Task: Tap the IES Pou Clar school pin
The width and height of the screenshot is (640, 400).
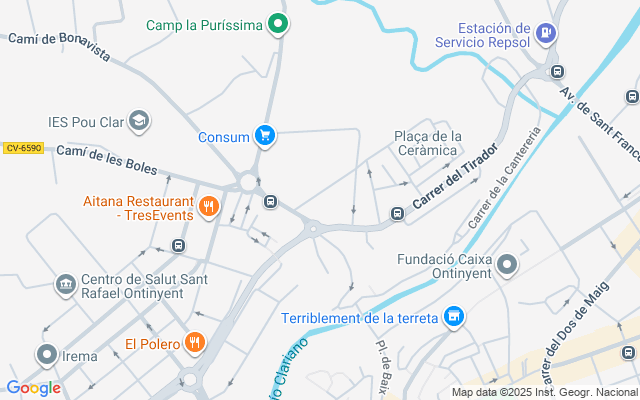Action: [x=139, y=122]
